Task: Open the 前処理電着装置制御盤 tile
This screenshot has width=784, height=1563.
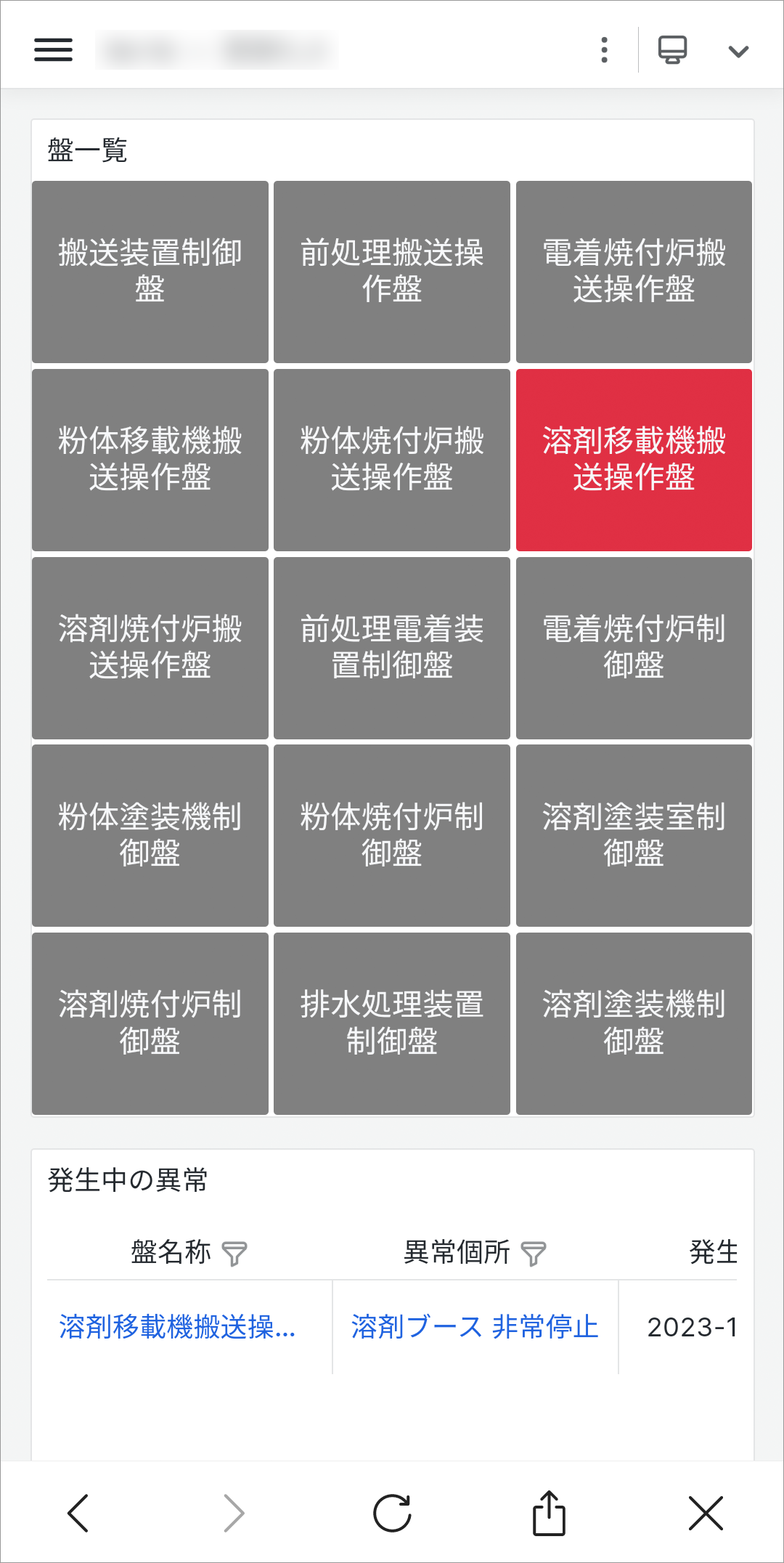Action: pos(392,648)
